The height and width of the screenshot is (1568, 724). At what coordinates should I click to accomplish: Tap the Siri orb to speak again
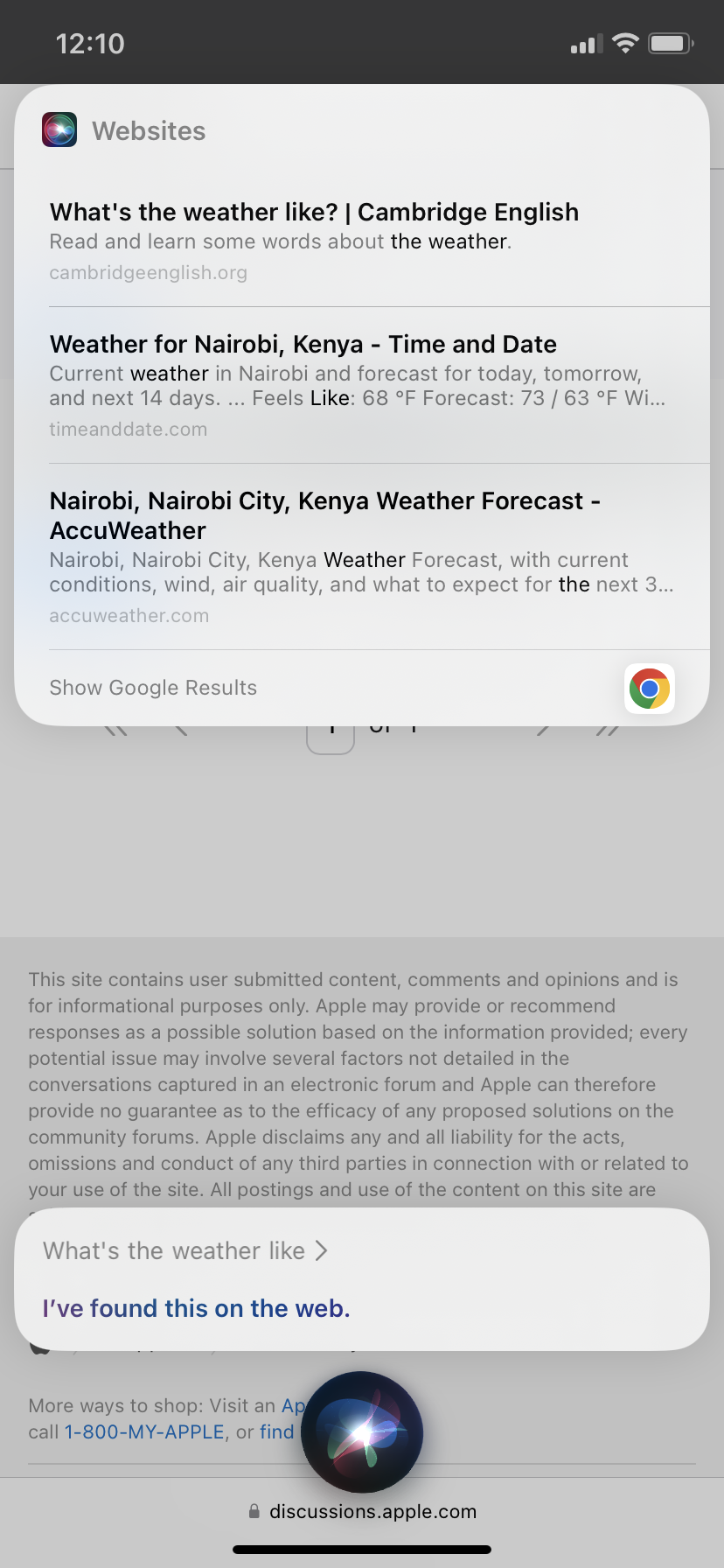362,1431
